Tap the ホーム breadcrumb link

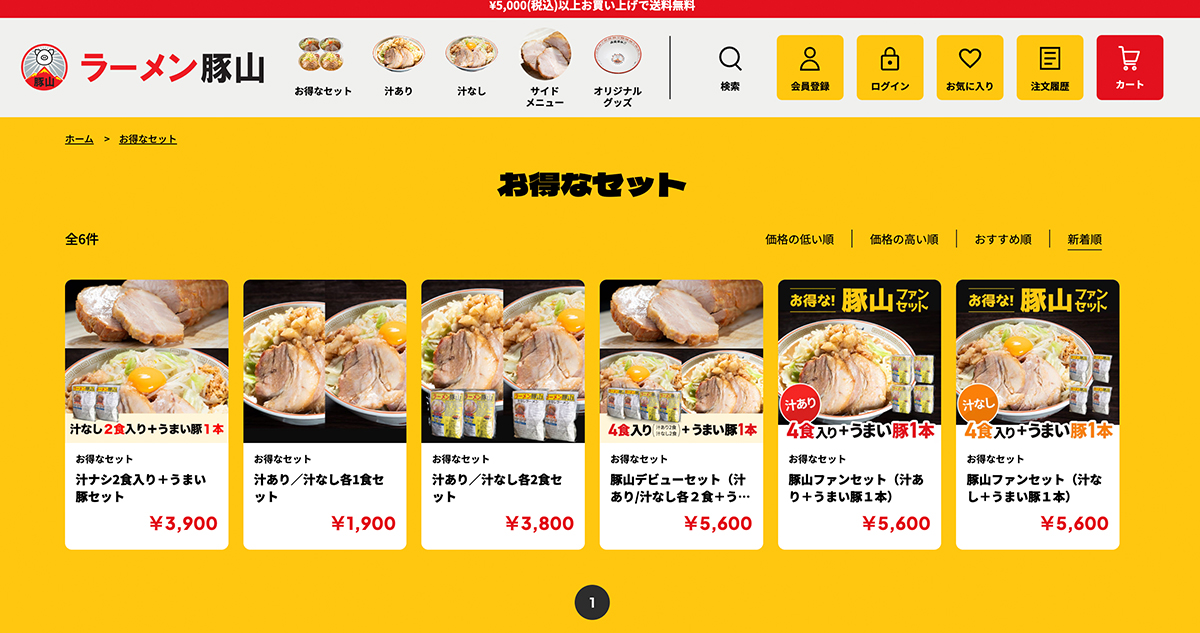[79, 139]
